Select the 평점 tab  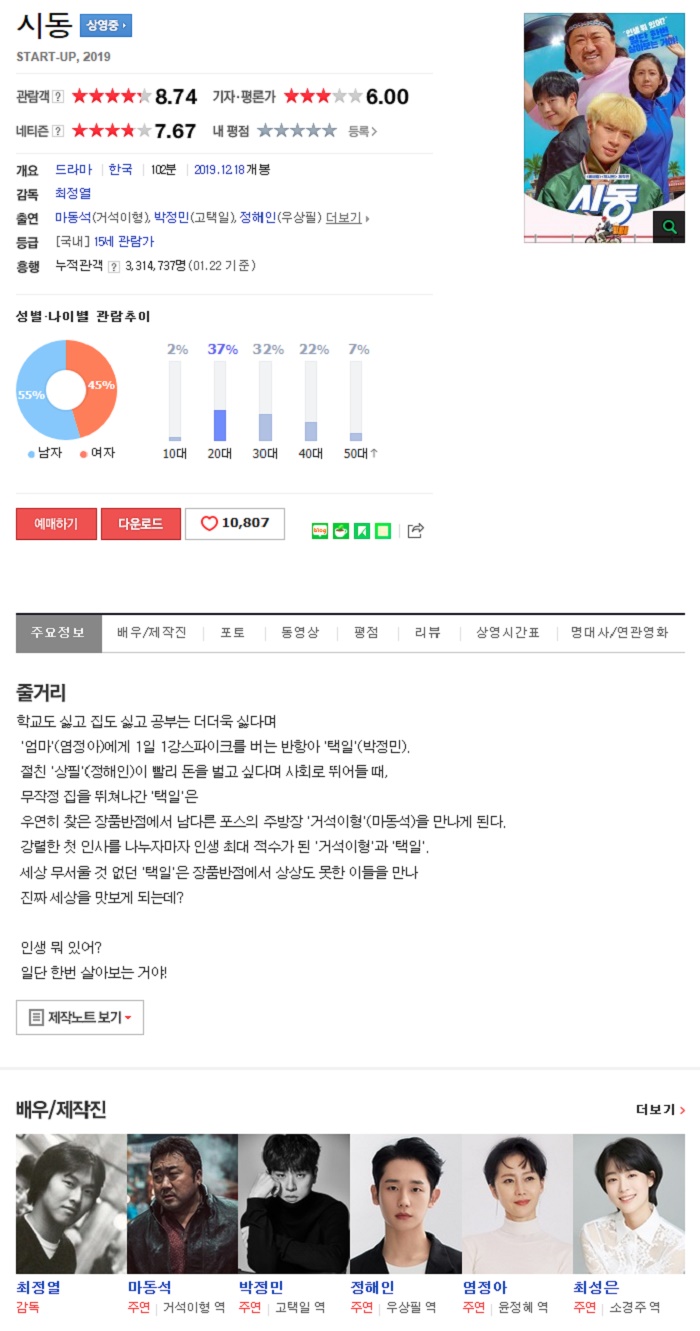[x=366, y=633]
